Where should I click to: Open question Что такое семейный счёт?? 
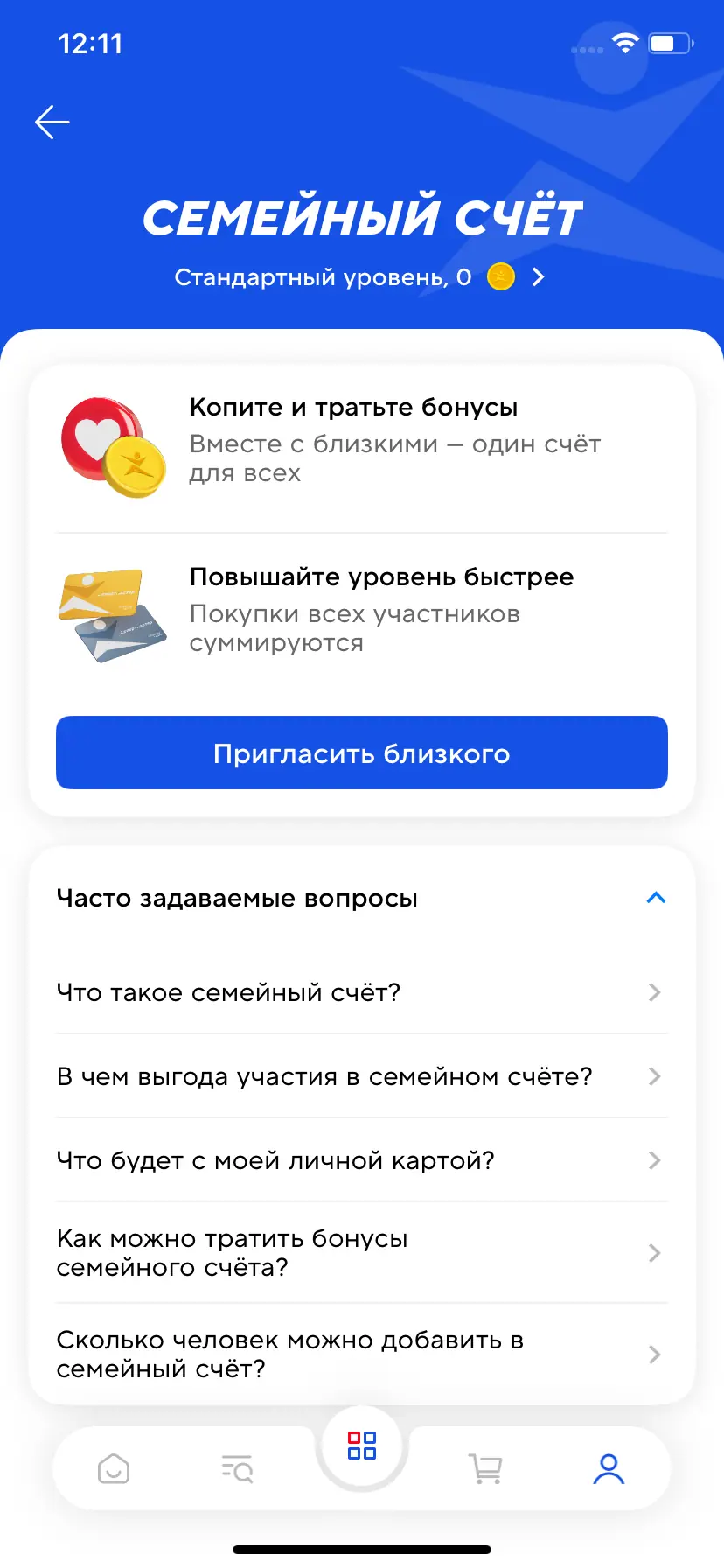tap(360, 992)
